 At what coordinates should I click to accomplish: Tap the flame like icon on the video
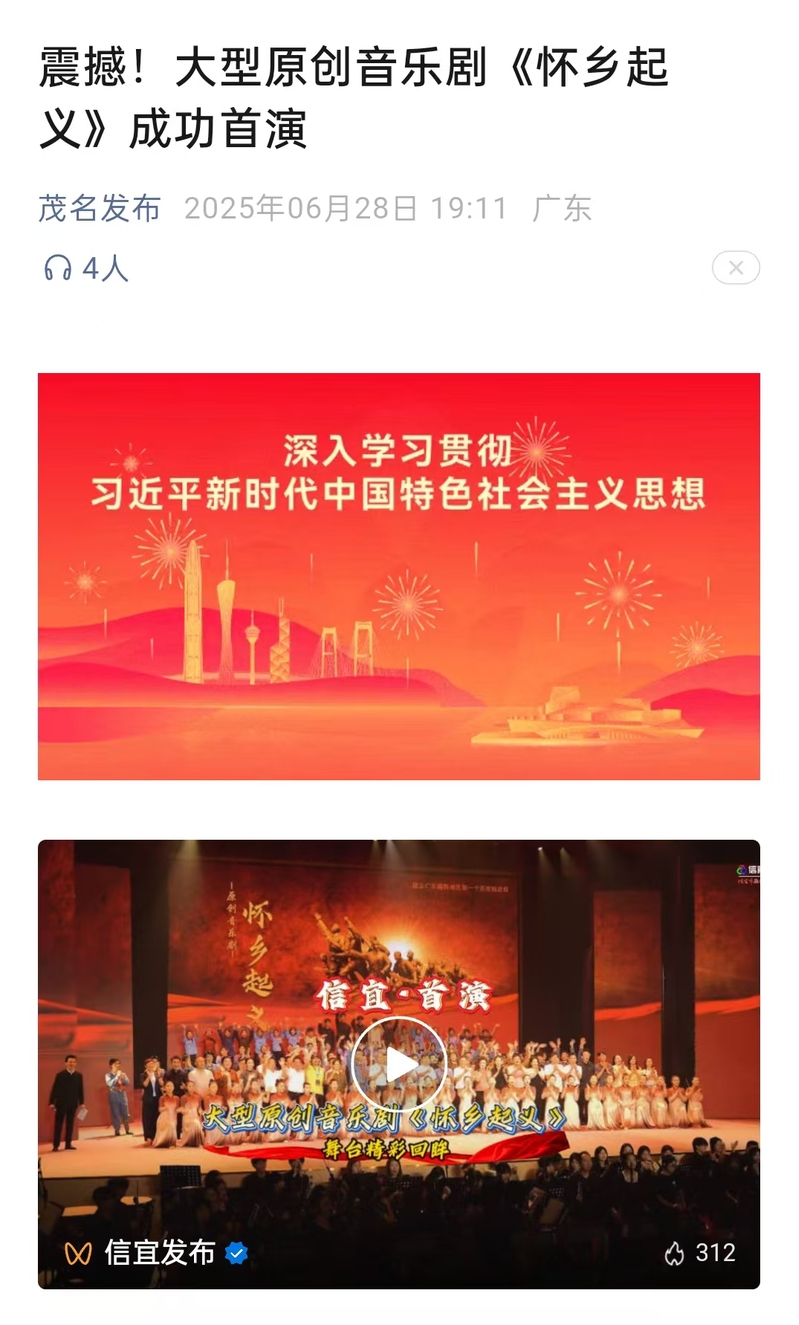pos(675,1252)
